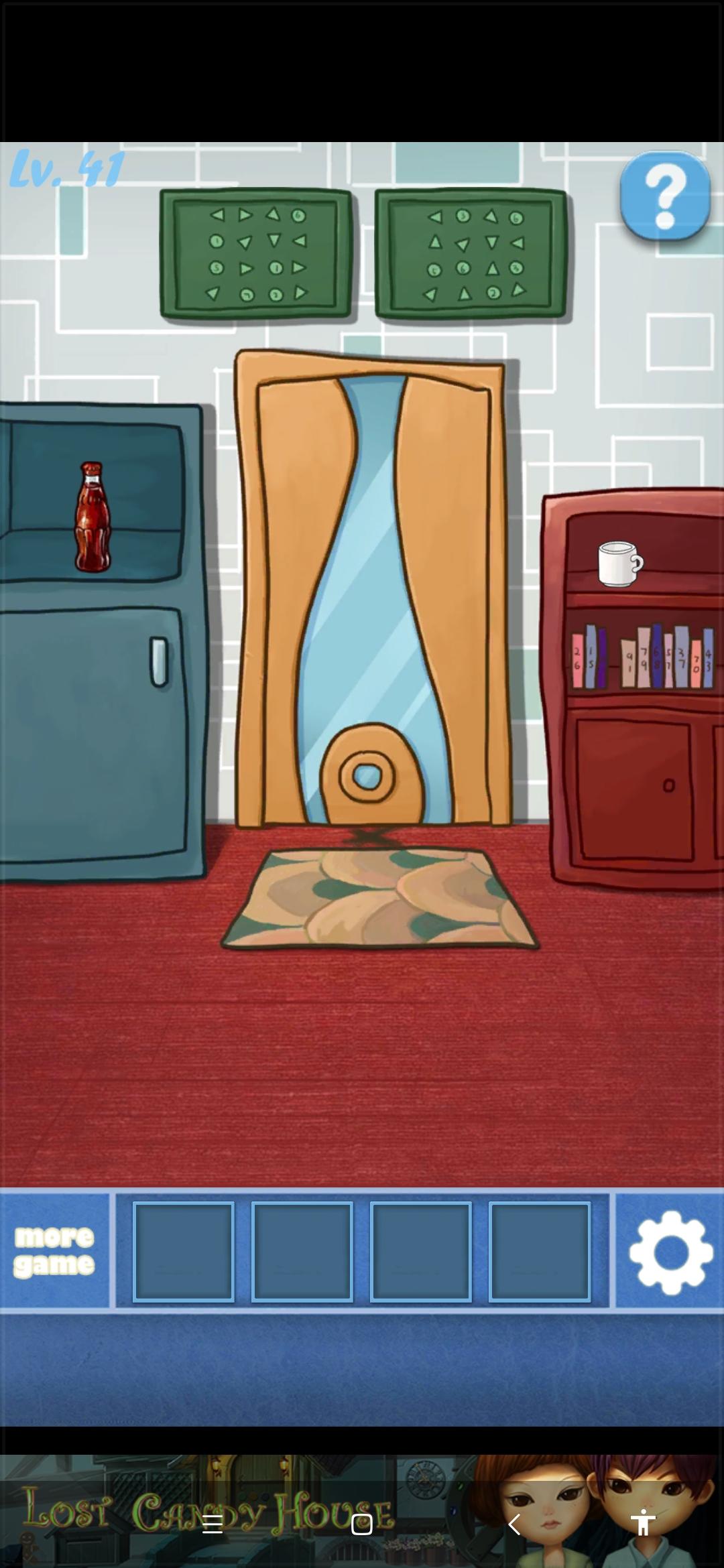
Task: Tap the more game button
Action: coord(54,1251)
